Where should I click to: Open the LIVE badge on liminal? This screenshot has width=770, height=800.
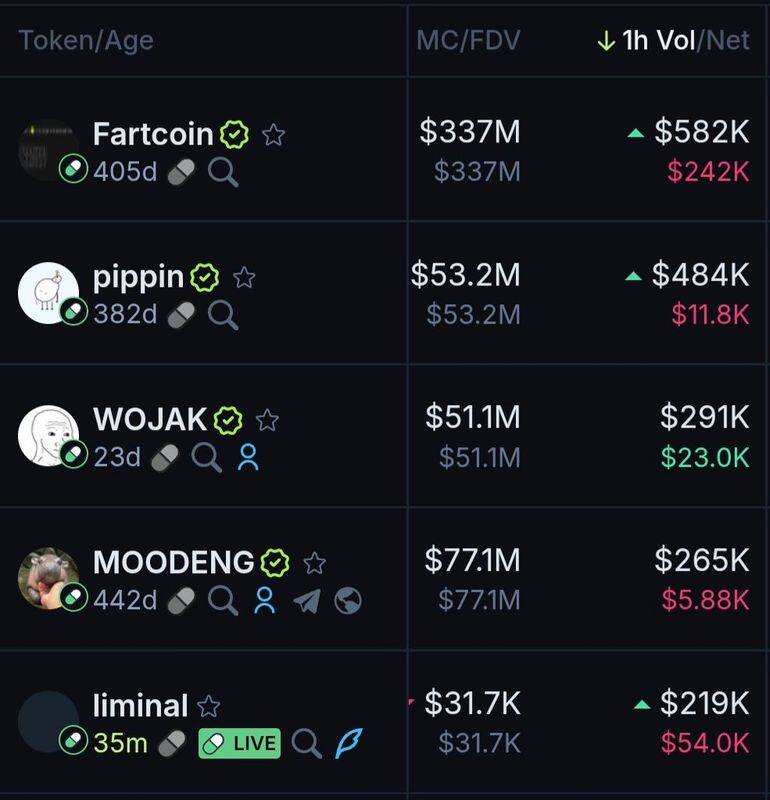(239, 743)
